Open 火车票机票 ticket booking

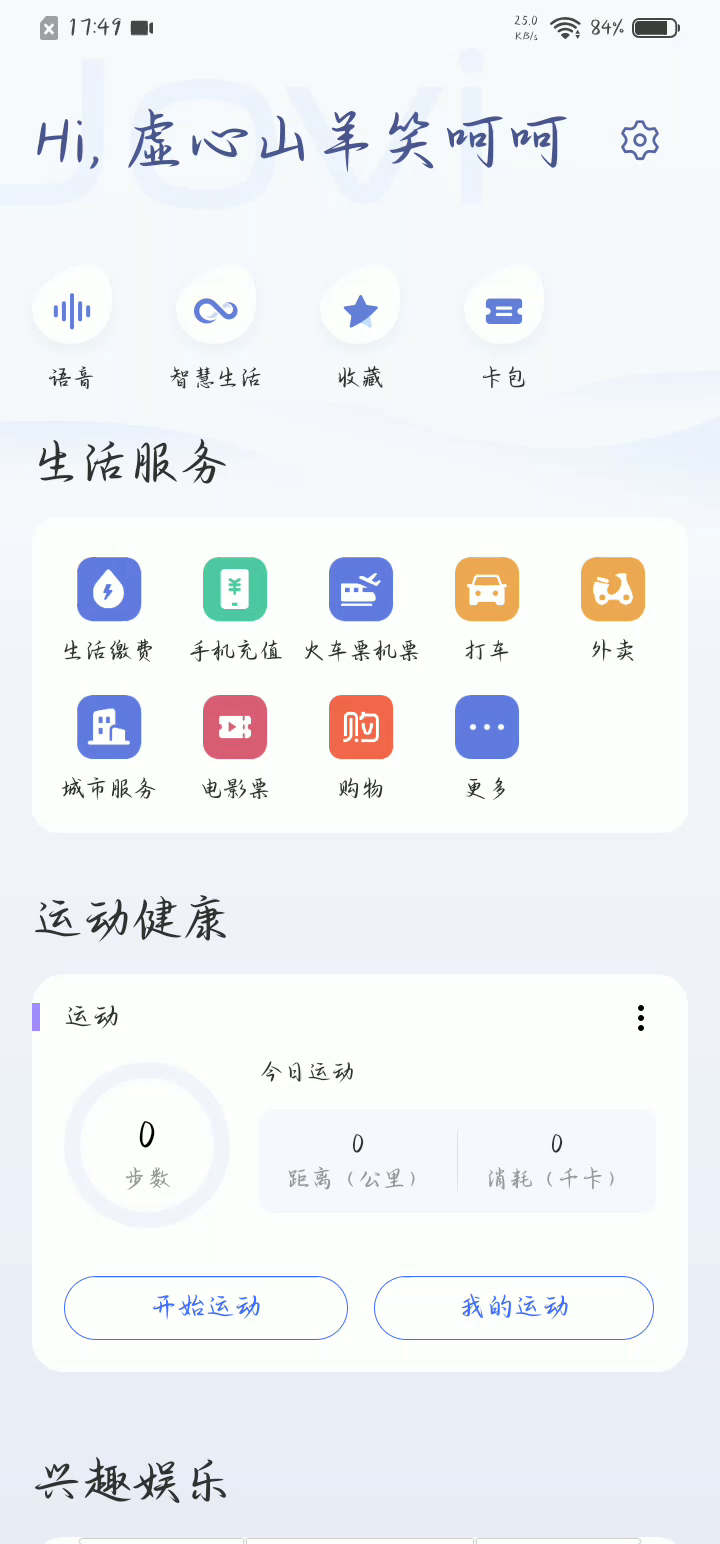pos(361,589)
